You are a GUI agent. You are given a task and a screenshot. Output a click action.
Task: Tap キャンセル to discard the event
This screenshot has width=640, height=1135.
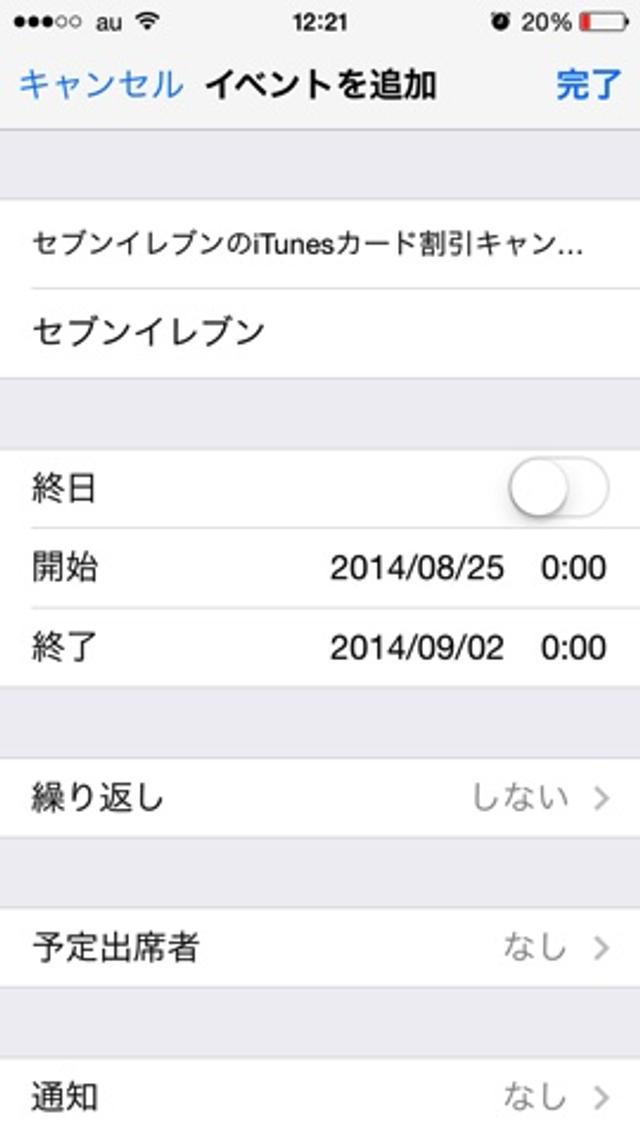(100, 85)
